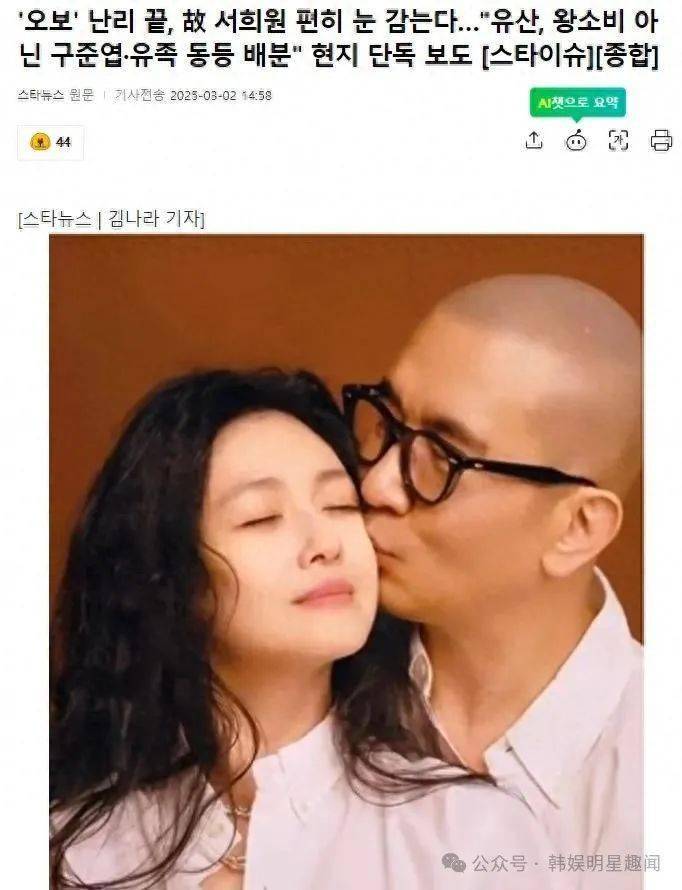Share this article

[534, 140]
